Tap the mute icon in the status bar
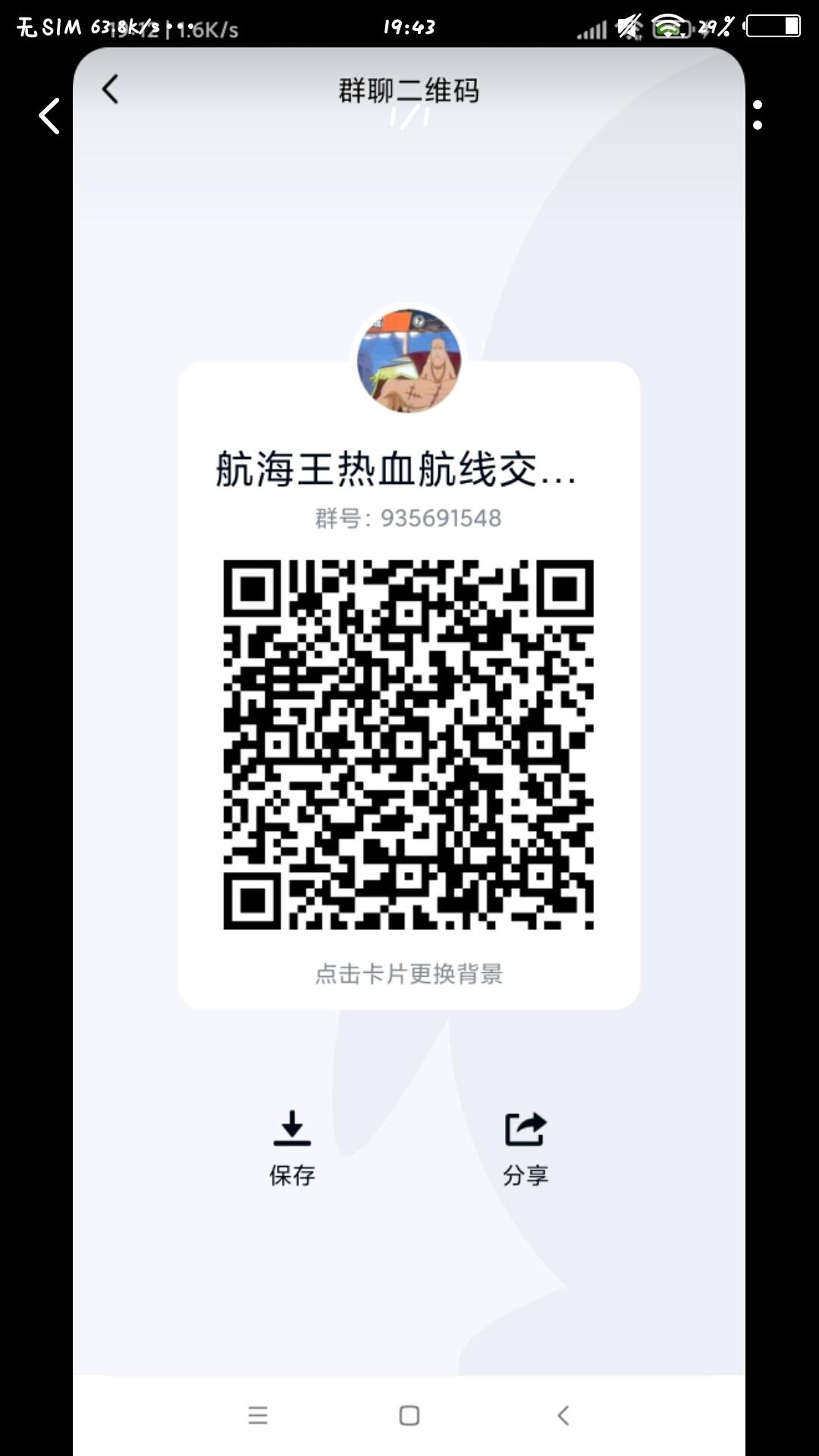 pyautogui.click(x=628, y=27)
